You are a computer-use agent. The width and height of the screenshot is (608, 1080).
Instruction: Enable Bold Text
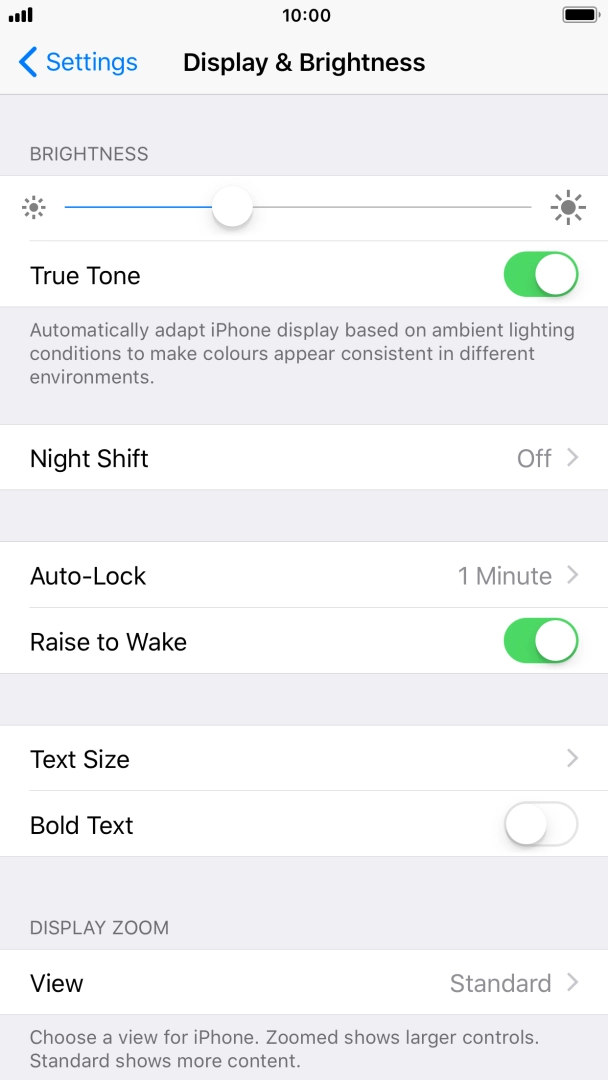pyautogui.click(x=540, y=825)
